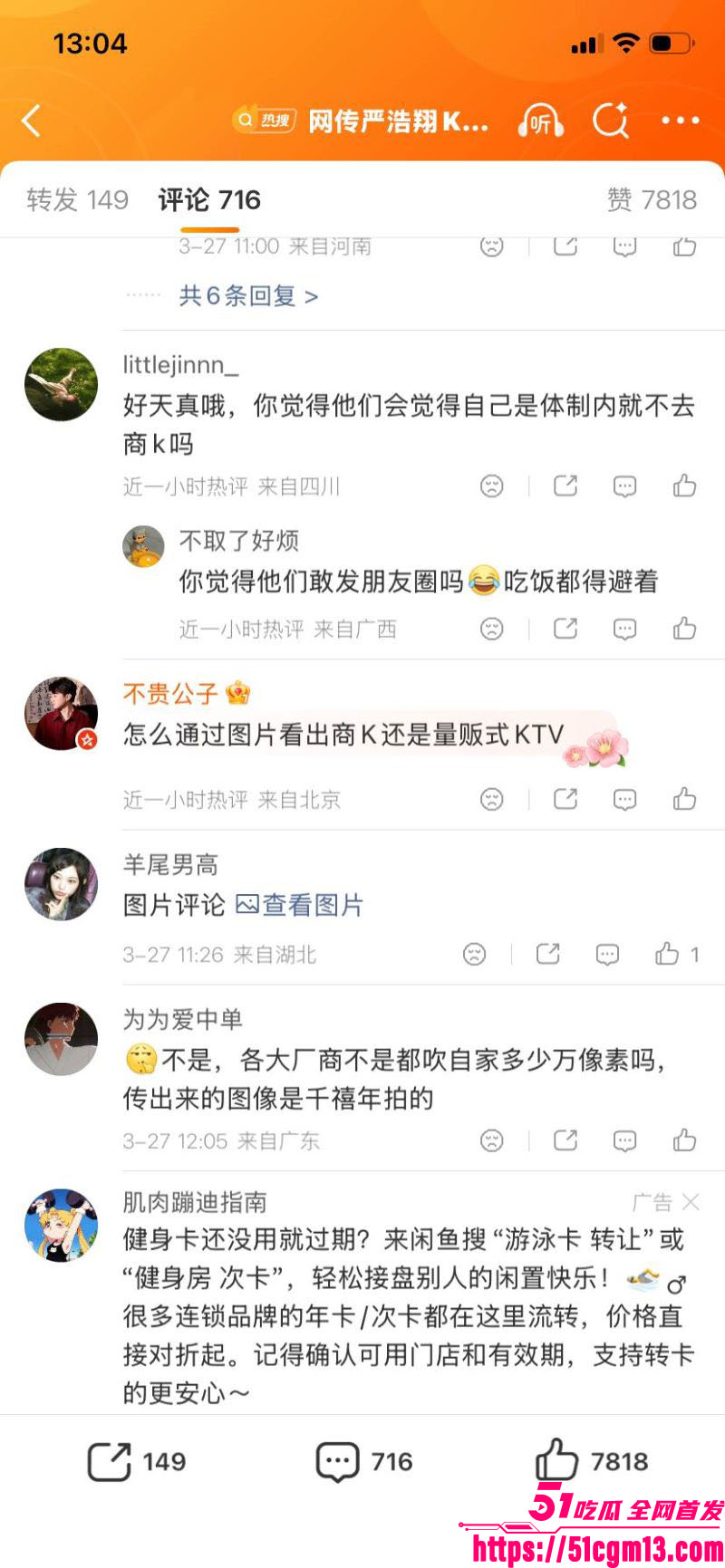Switch to the 赞 7818 tab
Viewport: 725px width, 1568px height.
[x=654, y=199]
